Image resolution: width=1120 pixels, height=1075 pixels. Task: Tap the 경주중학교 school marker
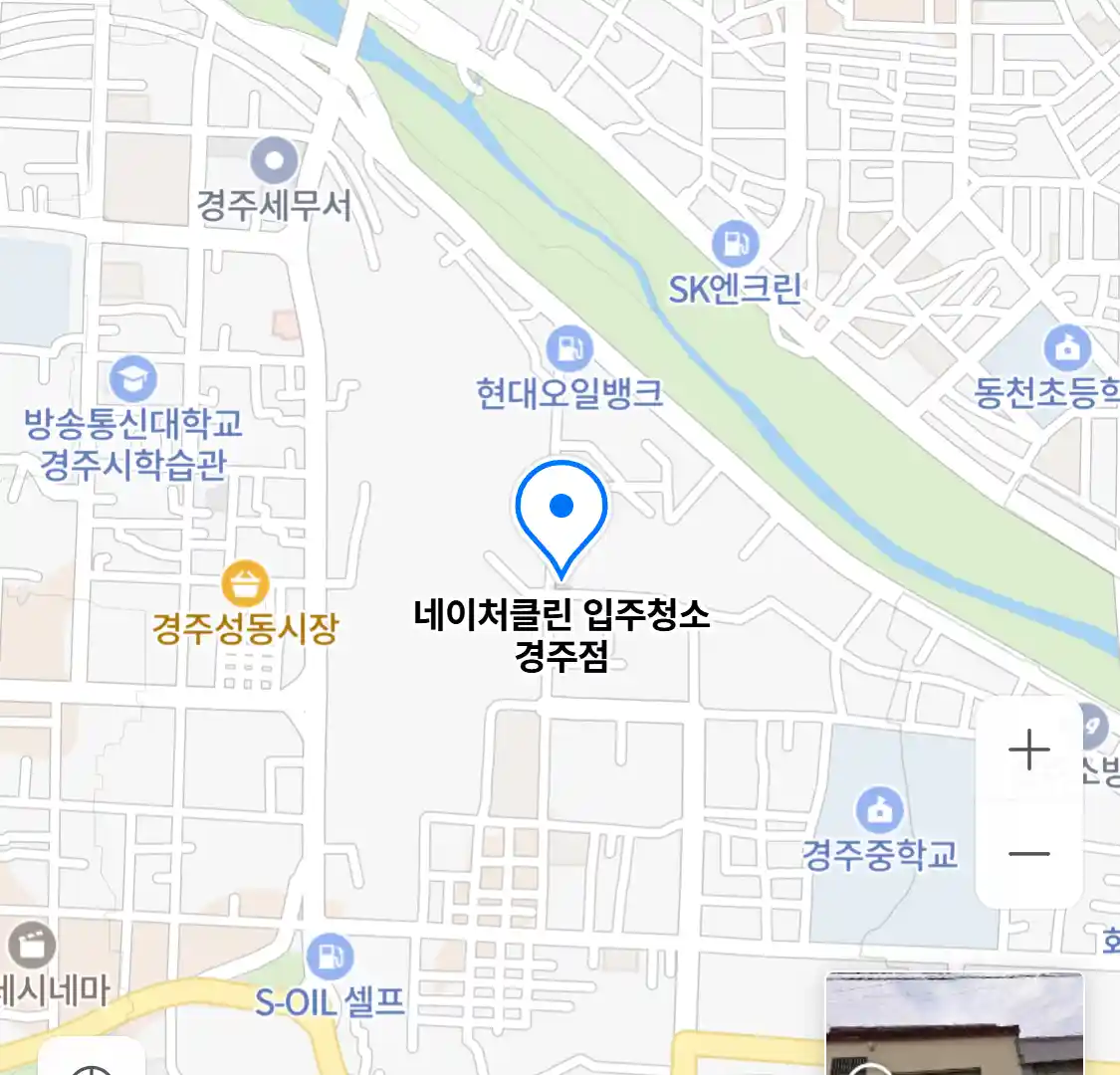(879, 810)
